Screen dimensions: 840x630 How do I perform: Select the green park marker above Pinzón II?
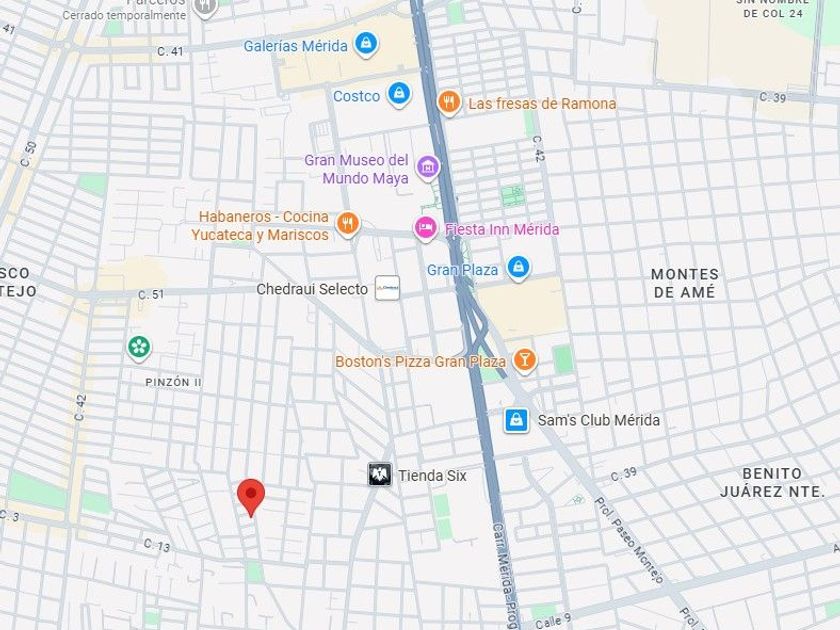tap(139, 347)
